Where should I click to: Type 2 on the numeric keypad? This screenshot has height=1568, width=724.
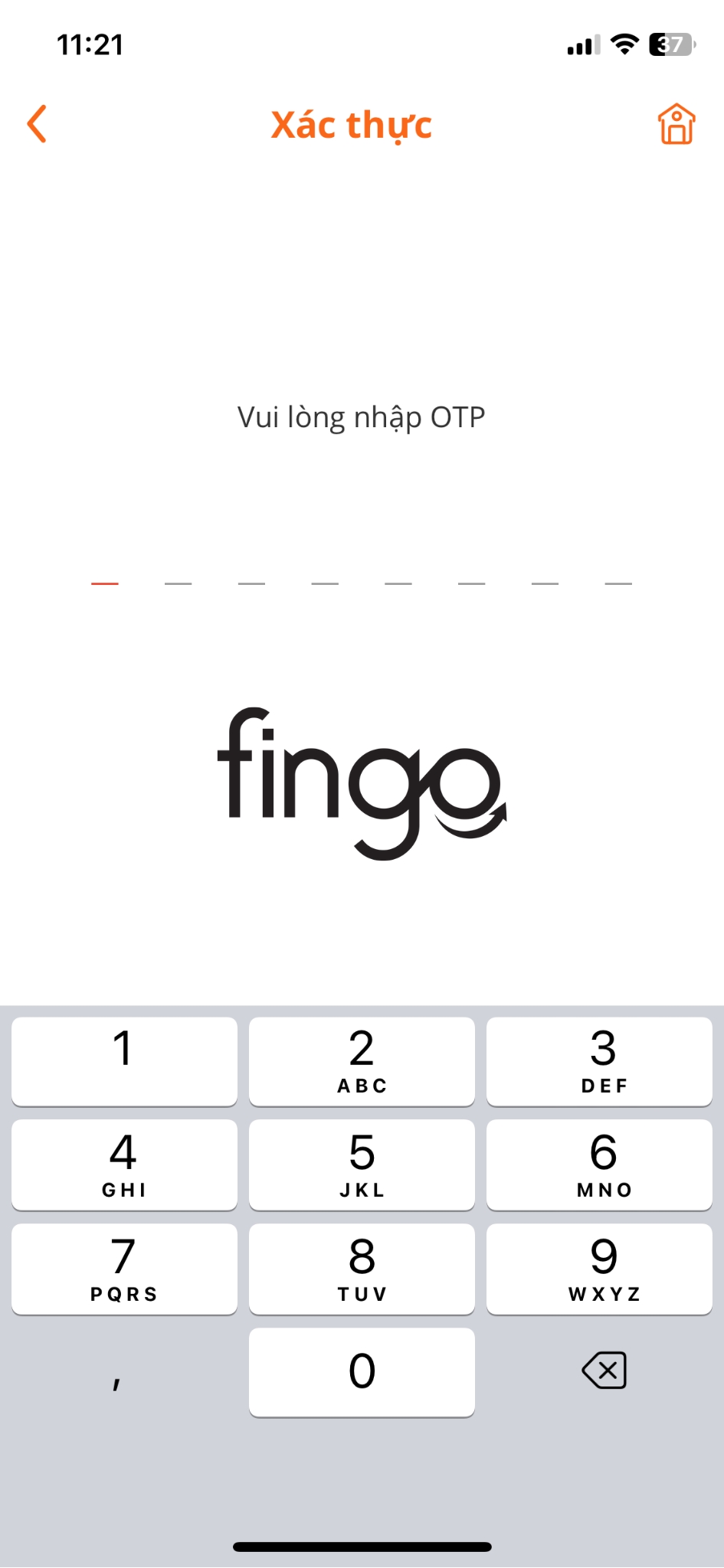tap(362, 1061)
